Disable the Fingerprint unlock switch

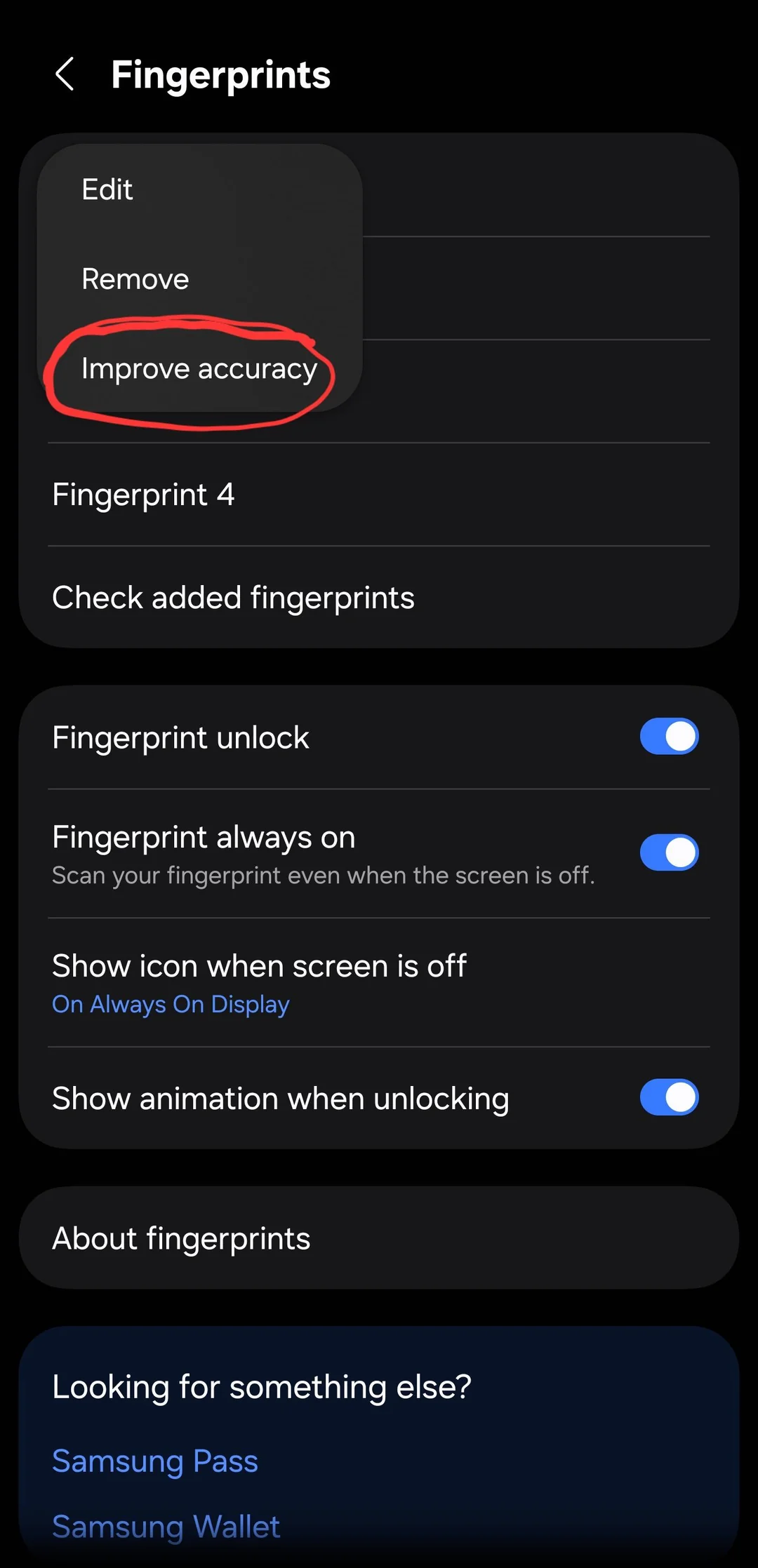669,737
